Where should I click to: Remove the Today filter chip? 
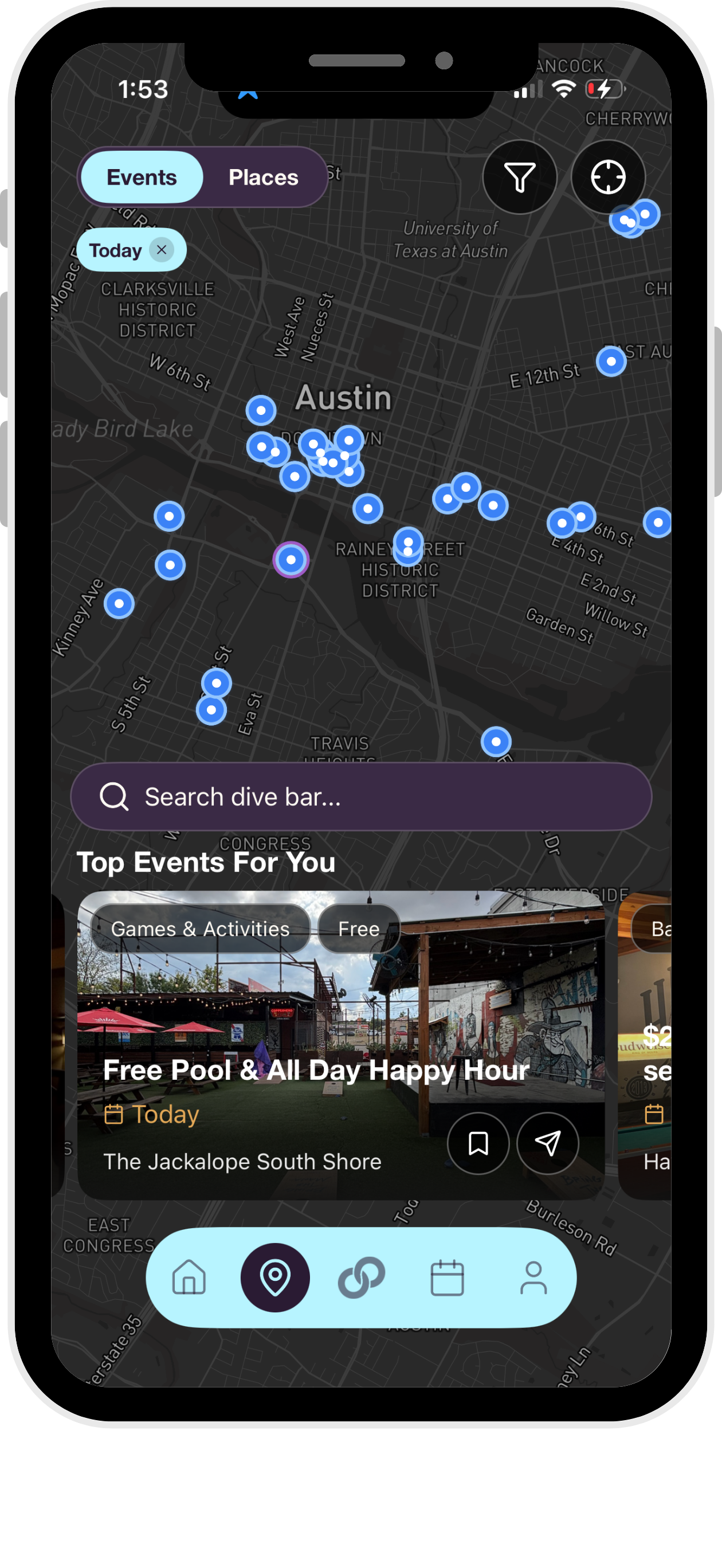162,249
